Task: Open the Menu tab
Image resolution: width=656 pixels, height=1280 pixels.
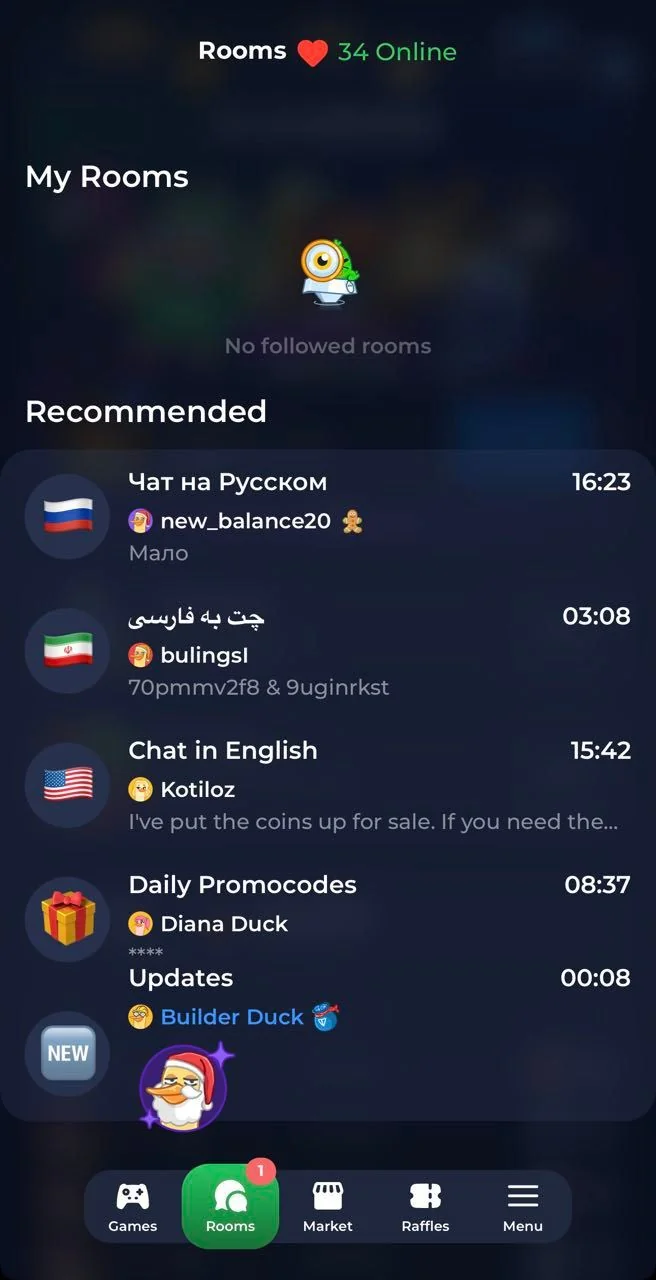Action: click(523, 1207)
